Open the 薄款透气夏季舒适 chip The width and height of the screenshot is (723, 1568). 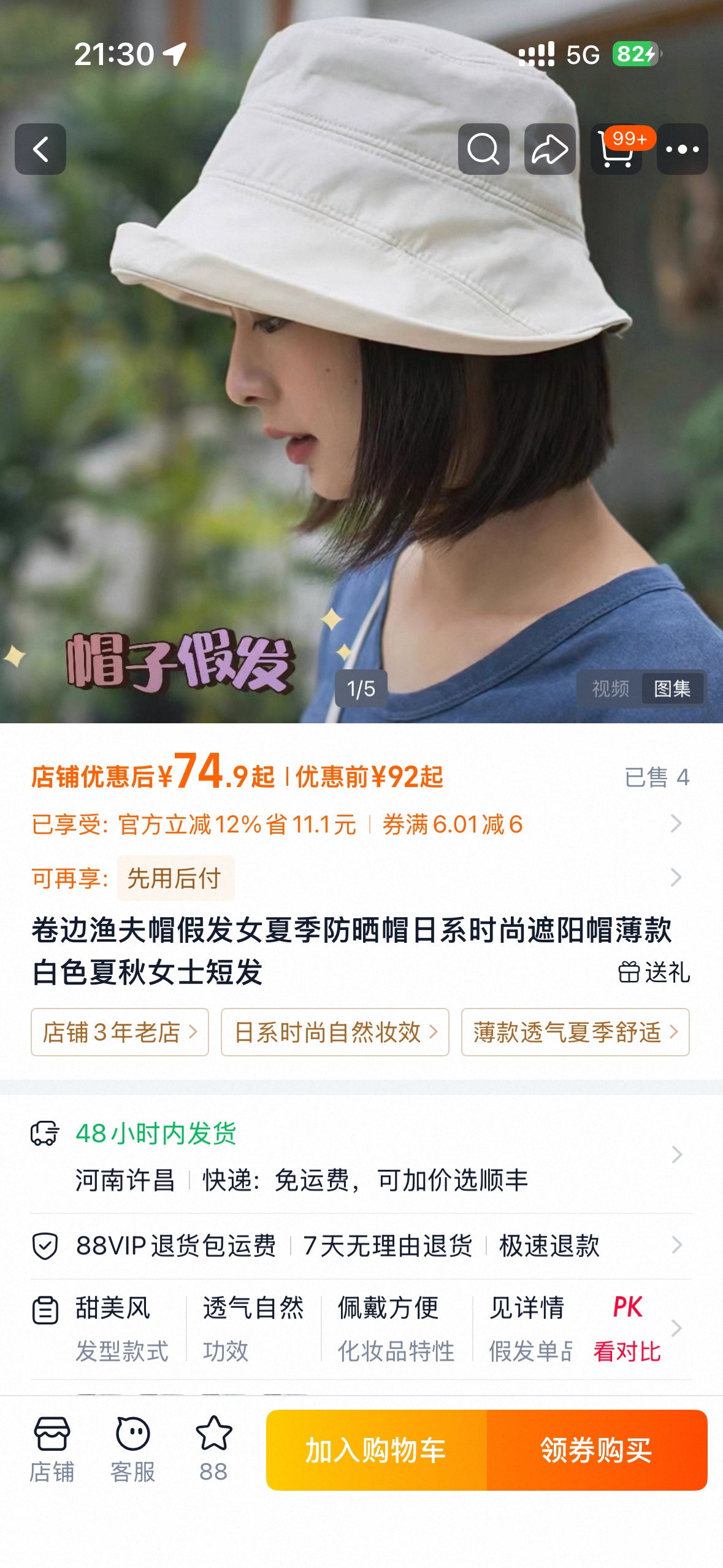click(x=575, y=1032)
